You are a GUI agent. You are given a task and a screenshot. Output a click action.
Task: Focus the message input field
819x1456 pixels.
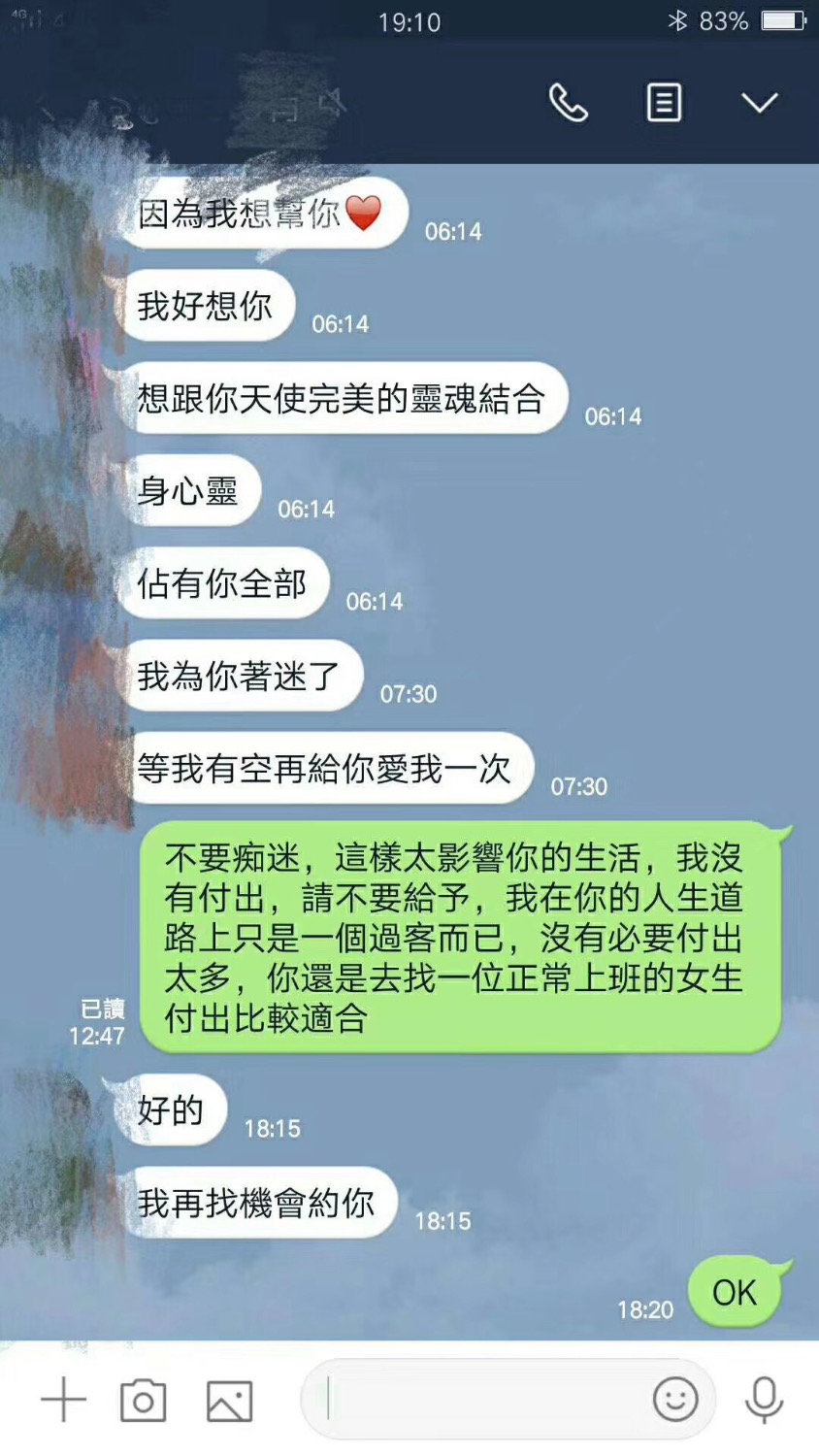(475, 1399)
